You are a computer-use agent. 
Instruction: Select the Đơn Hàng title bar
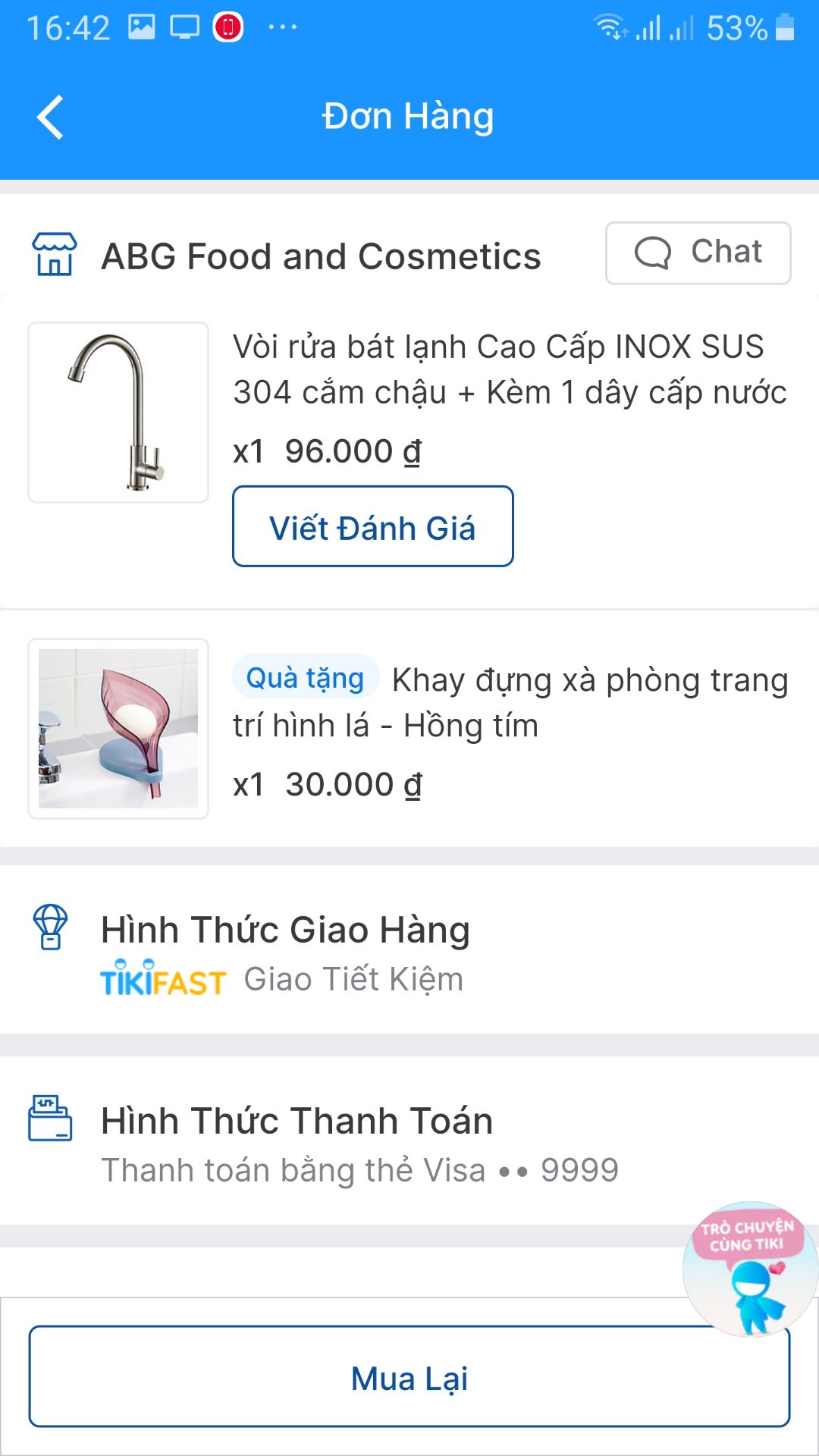tap(408, 115)
